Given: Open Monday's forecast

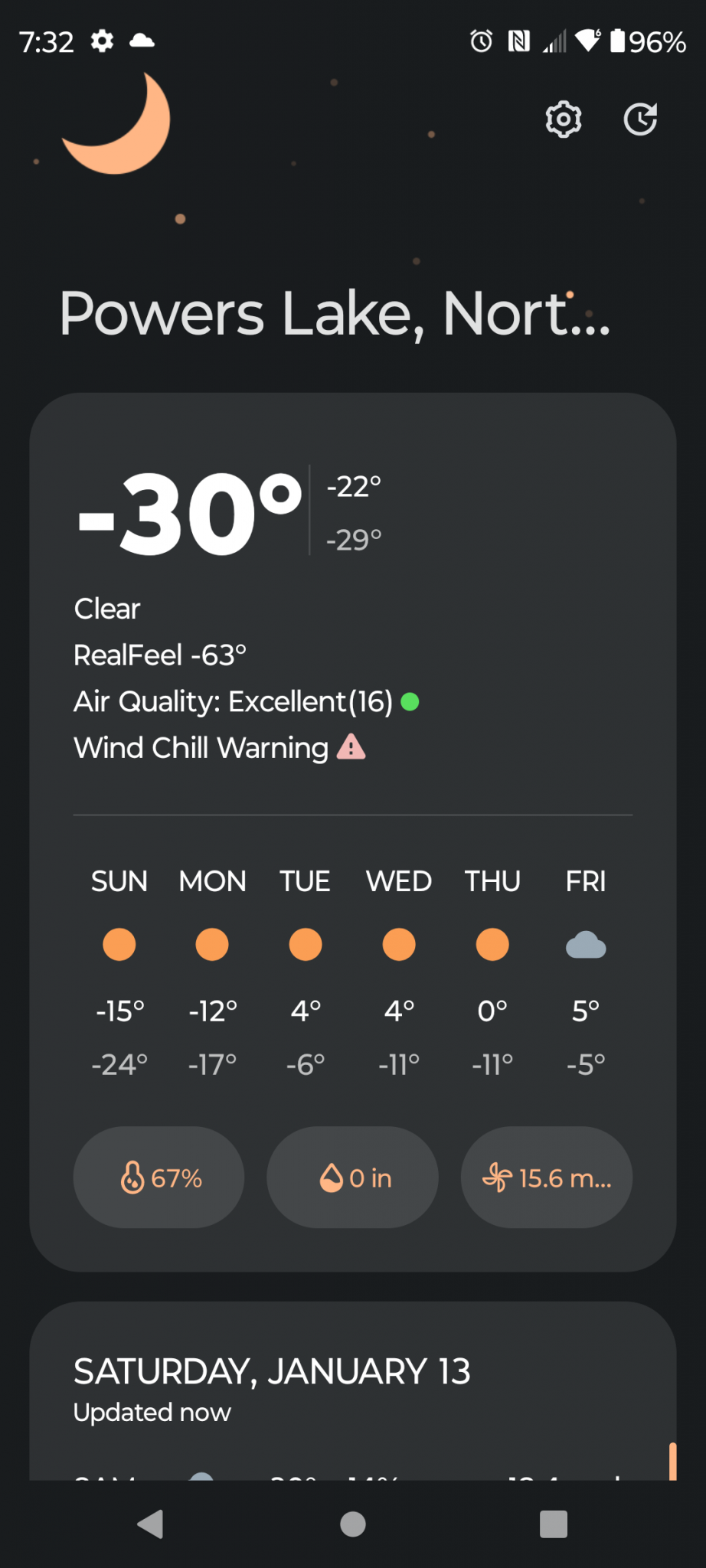Looking at the screenshot, I should coord(212,971).
